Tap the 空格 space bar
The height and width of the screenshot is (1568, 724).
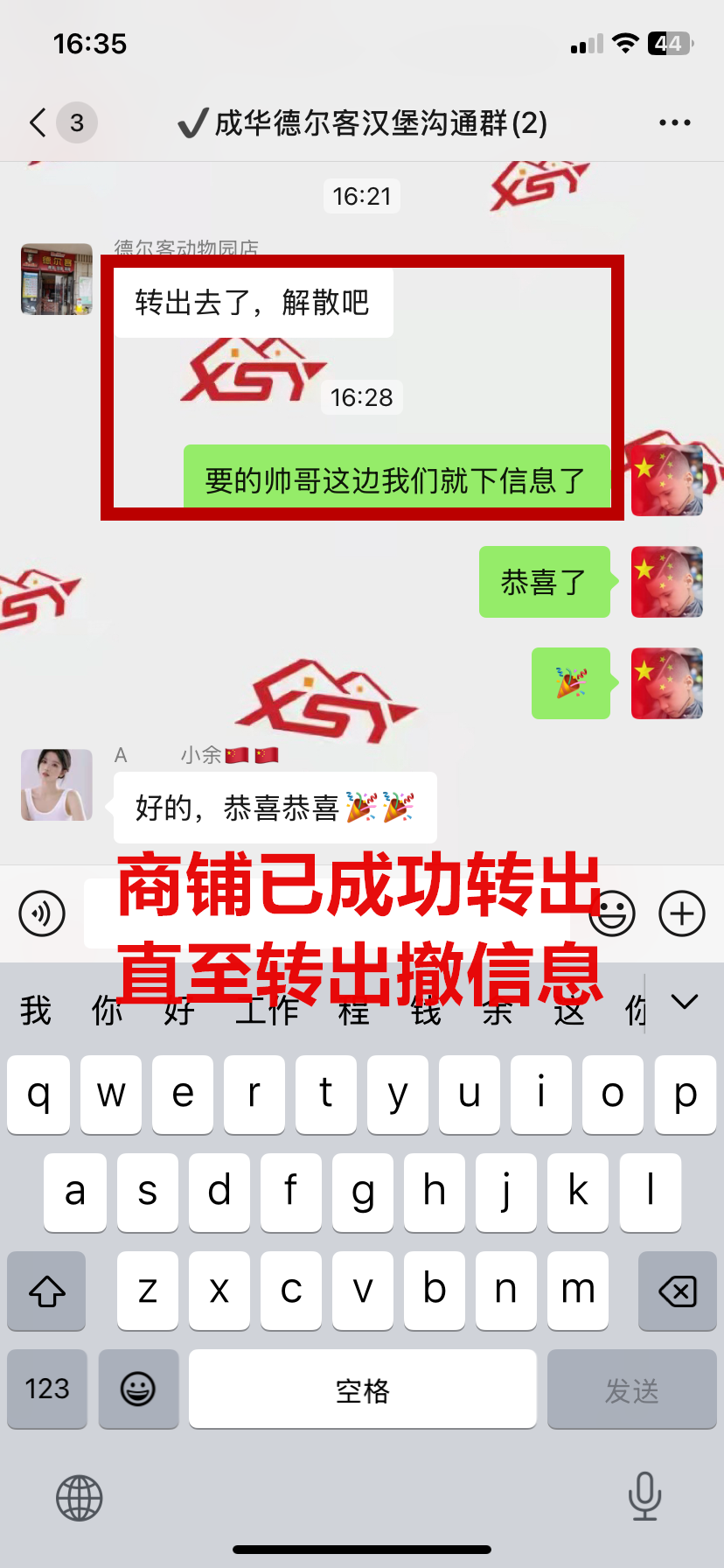point(362,1389)
